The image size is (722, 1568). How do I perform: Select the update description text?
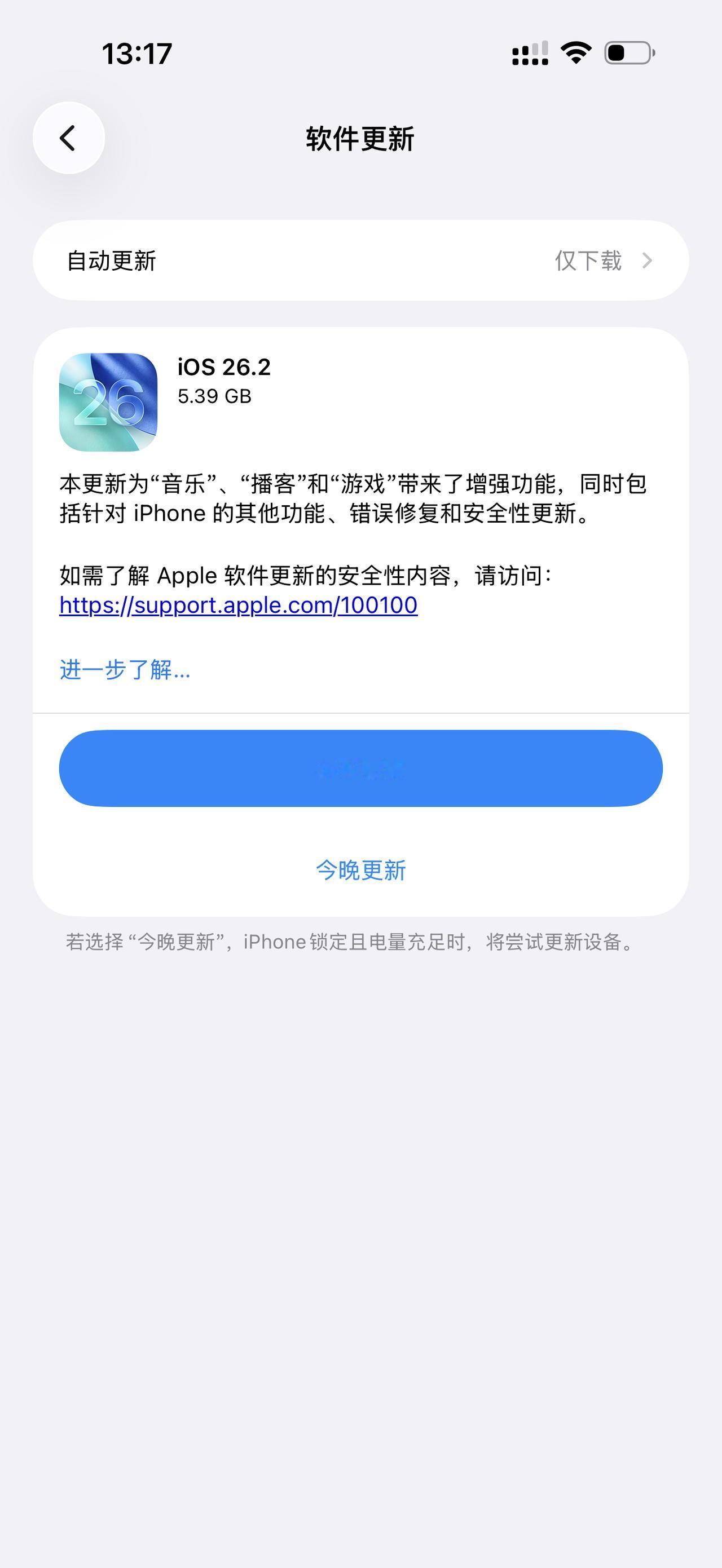coord(353,498)
